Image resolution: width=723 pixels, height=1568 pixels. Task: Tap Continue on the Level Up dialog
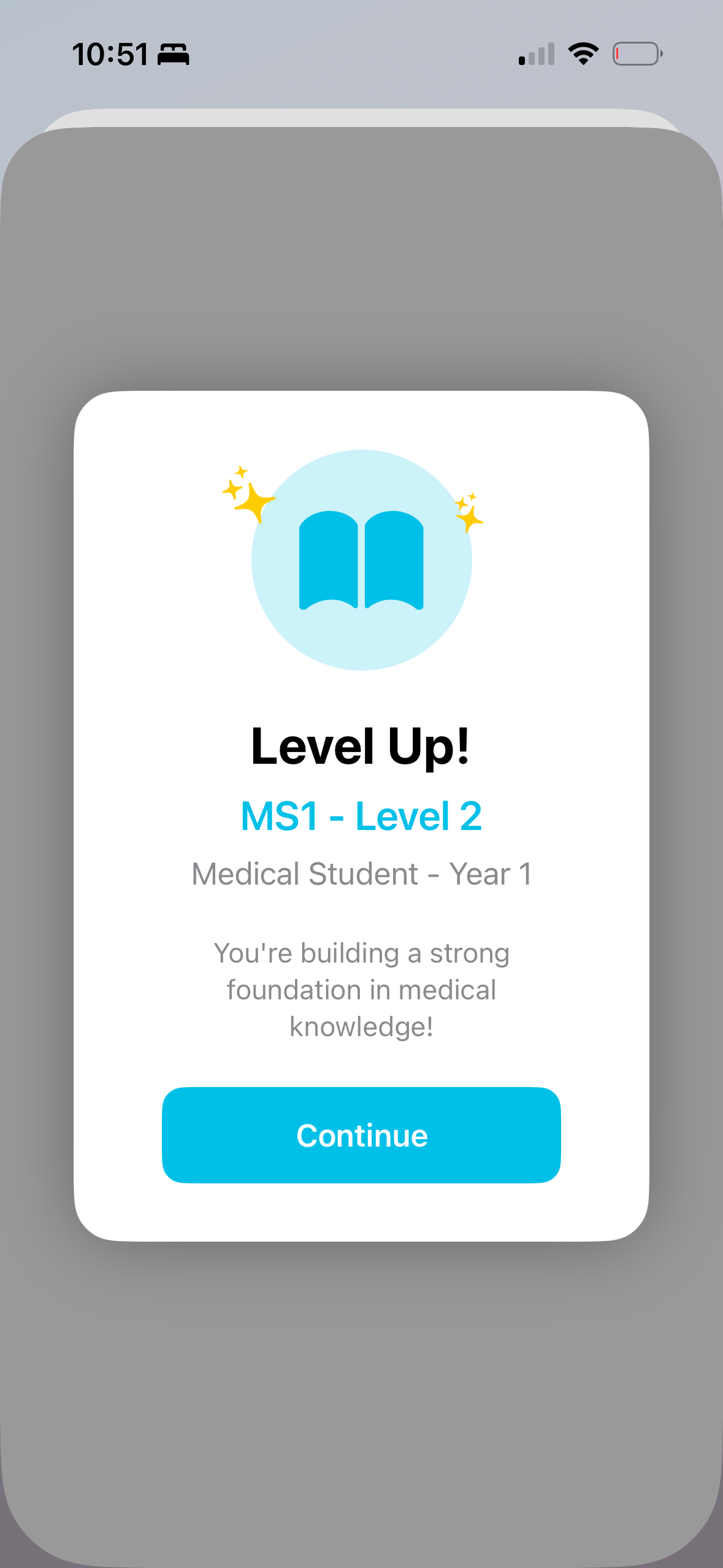(361, 1135)
